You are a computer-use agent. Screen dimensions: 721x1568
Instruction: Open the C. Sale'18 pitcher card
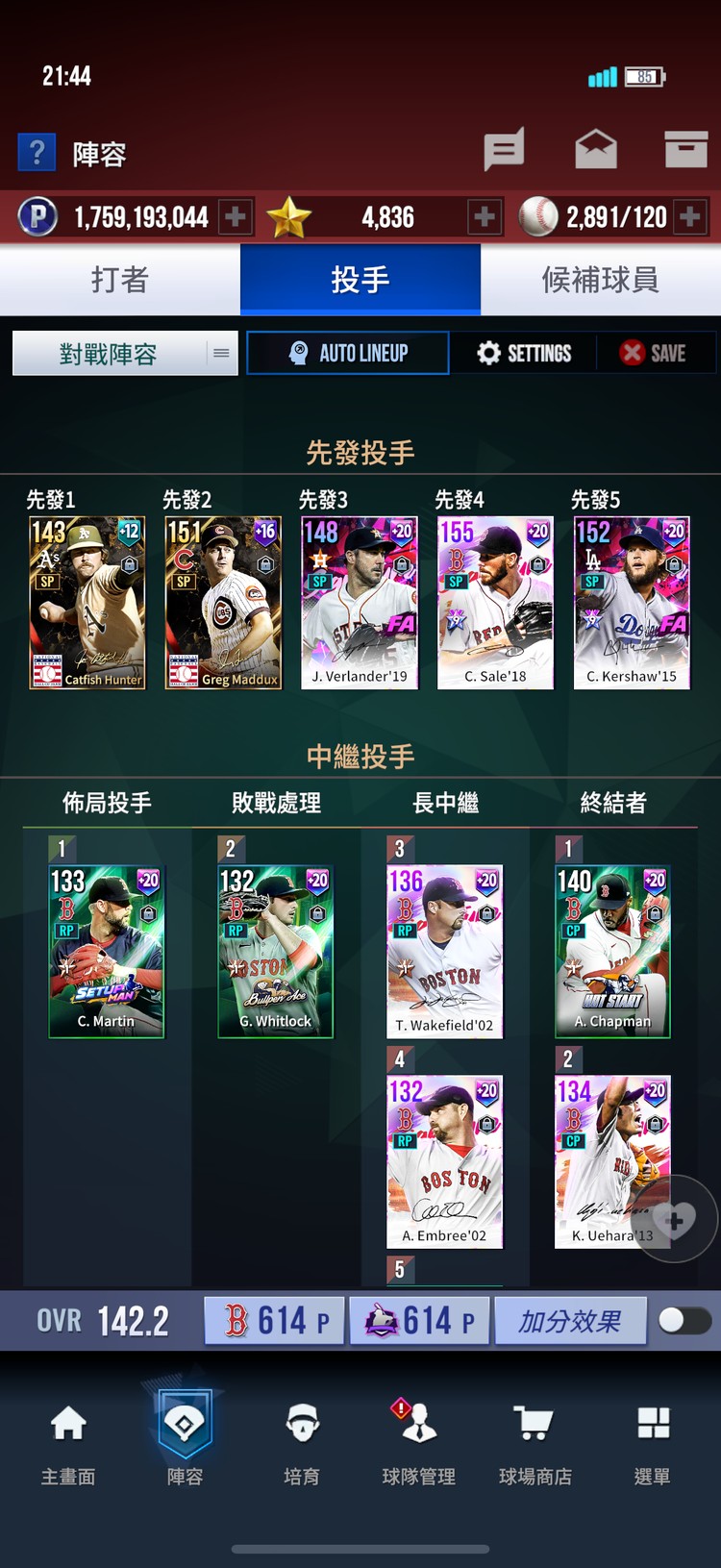click(495, 603)
